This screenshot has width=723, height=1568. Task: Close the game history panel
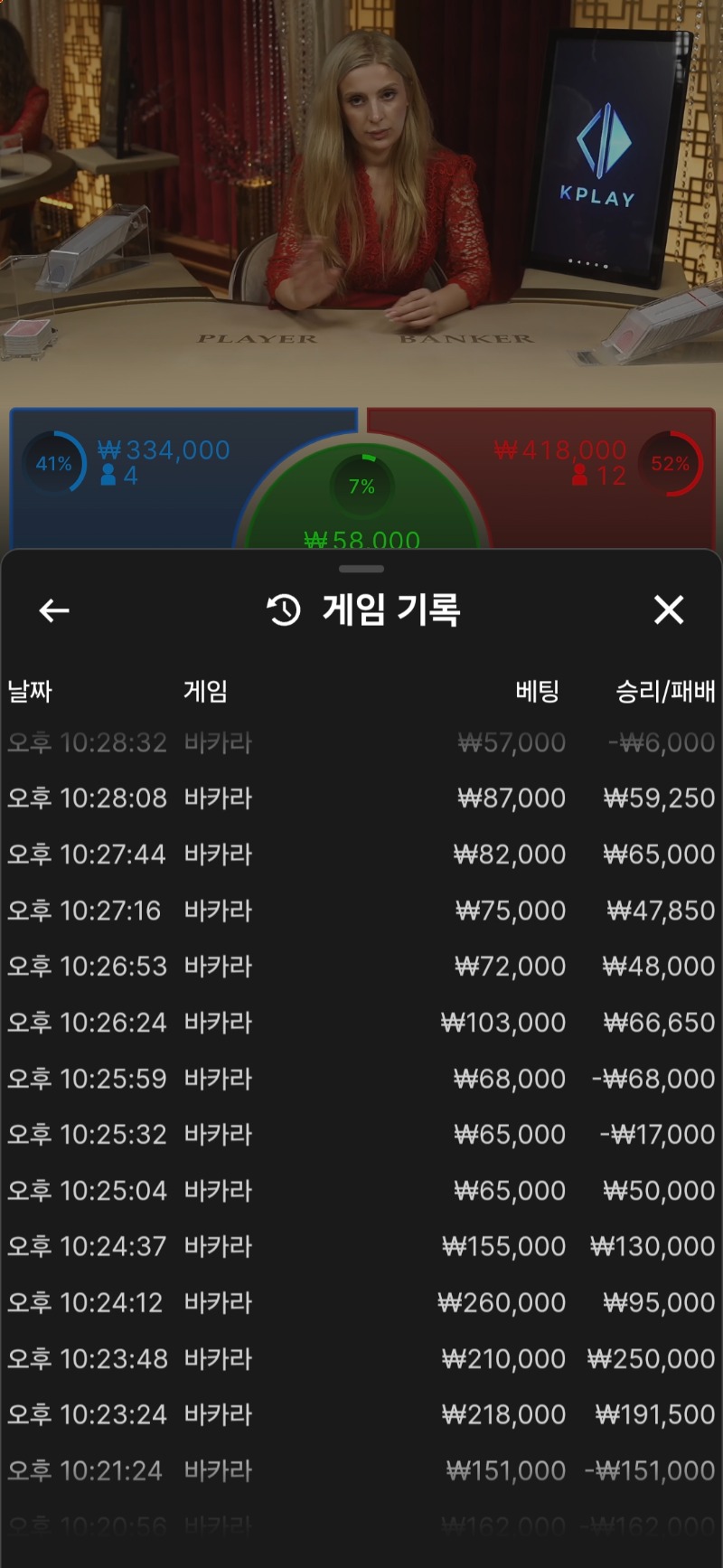coord(669,610)
